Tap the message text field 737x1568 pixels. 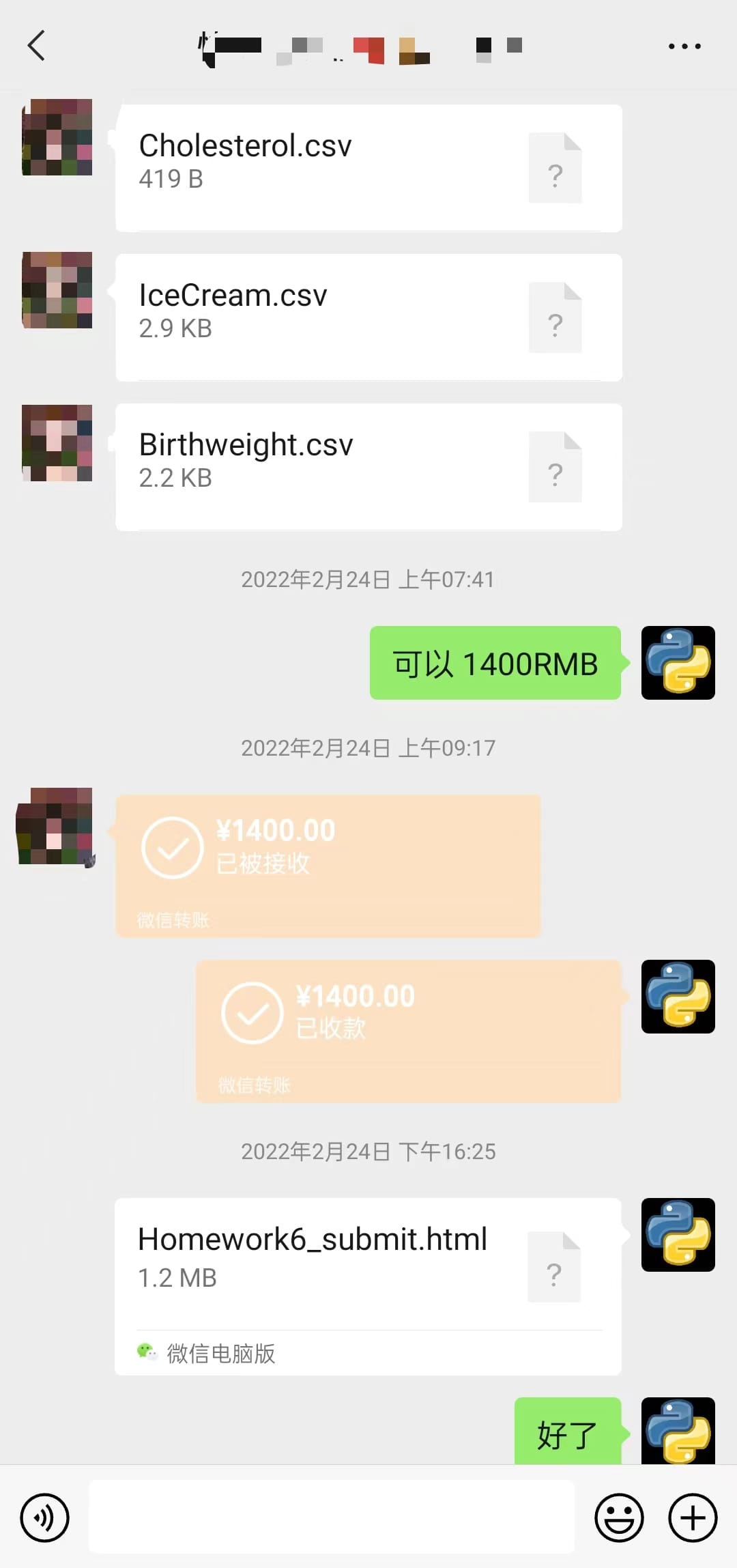point(332,1517)
